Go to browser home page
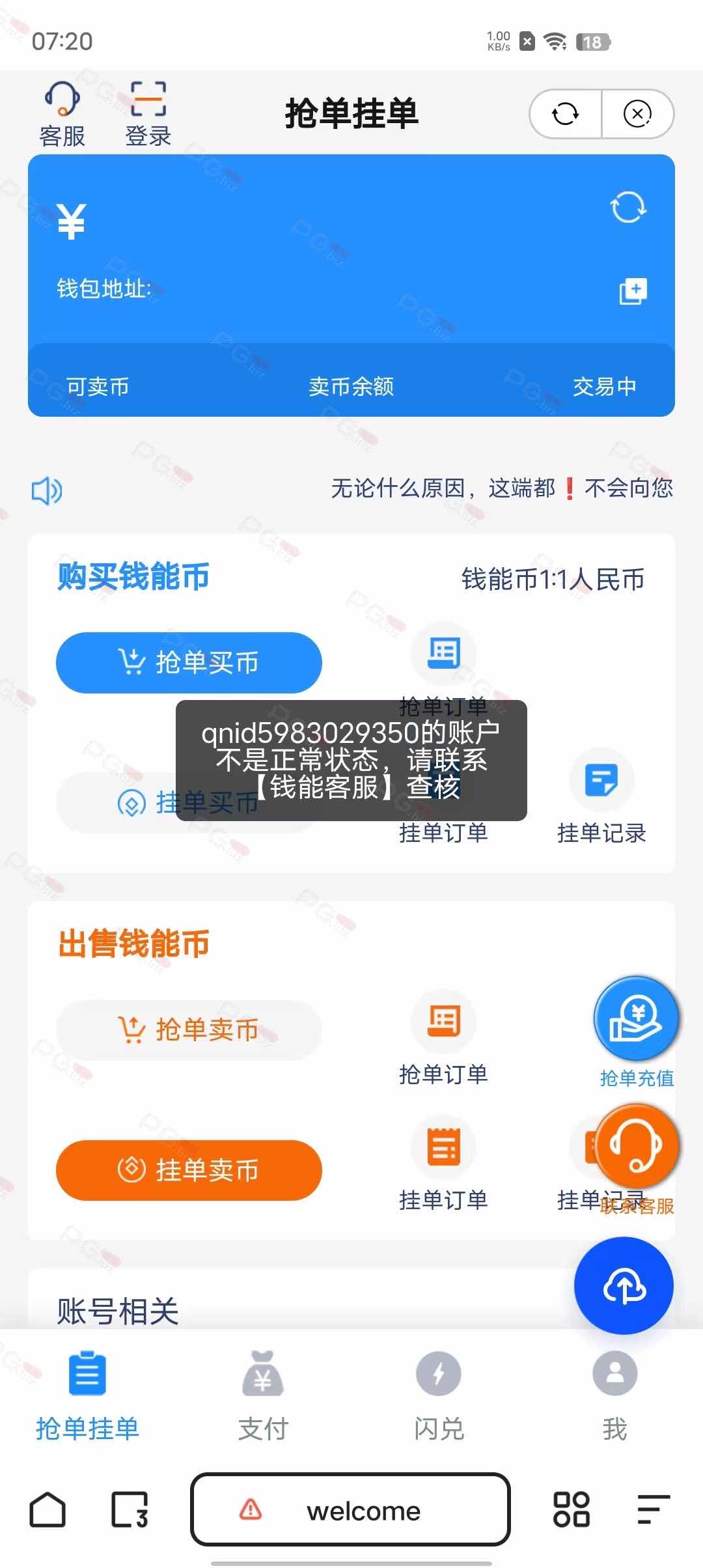 tap(48, 1510)
